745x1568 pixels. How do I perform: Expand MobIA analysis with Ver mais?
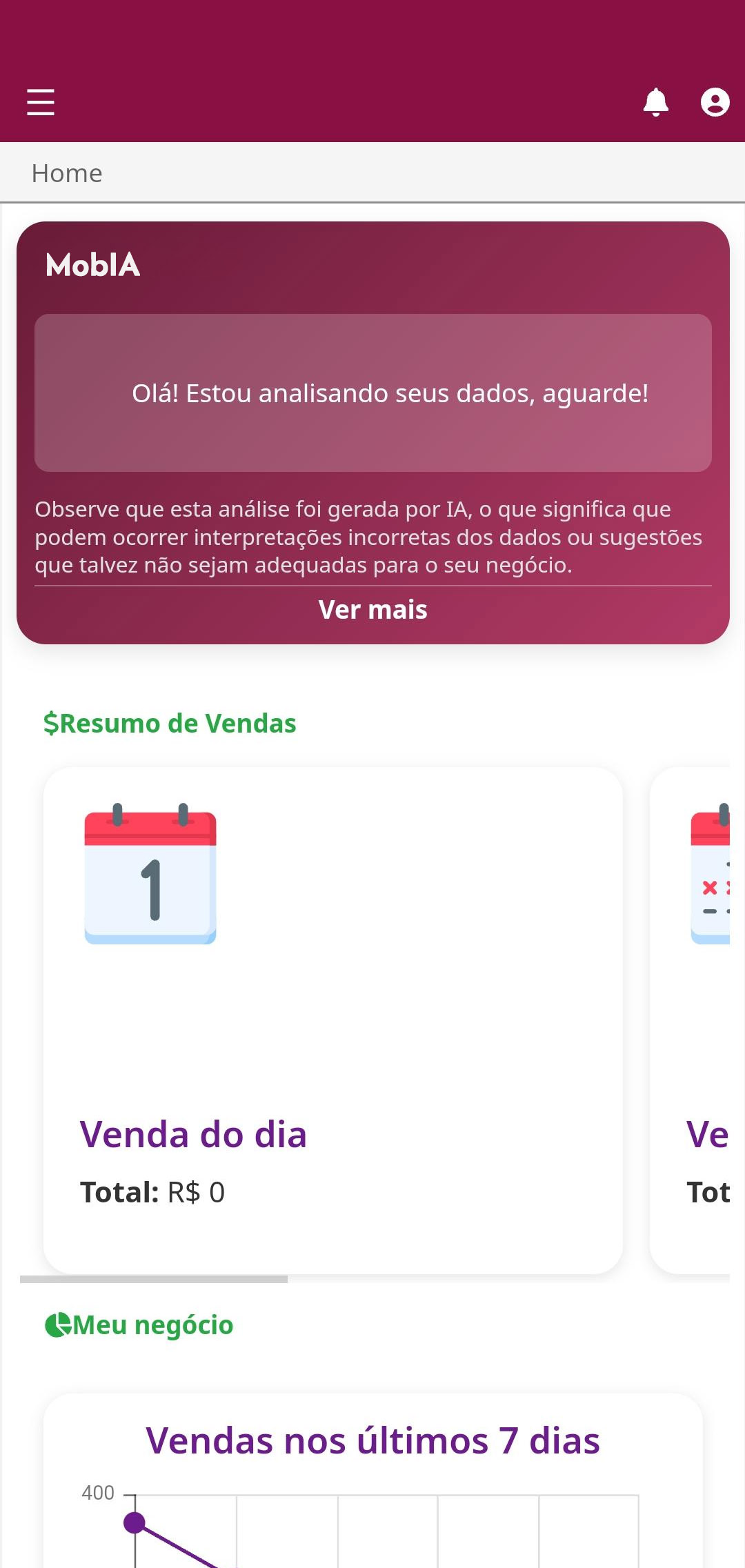coord(372,610)
